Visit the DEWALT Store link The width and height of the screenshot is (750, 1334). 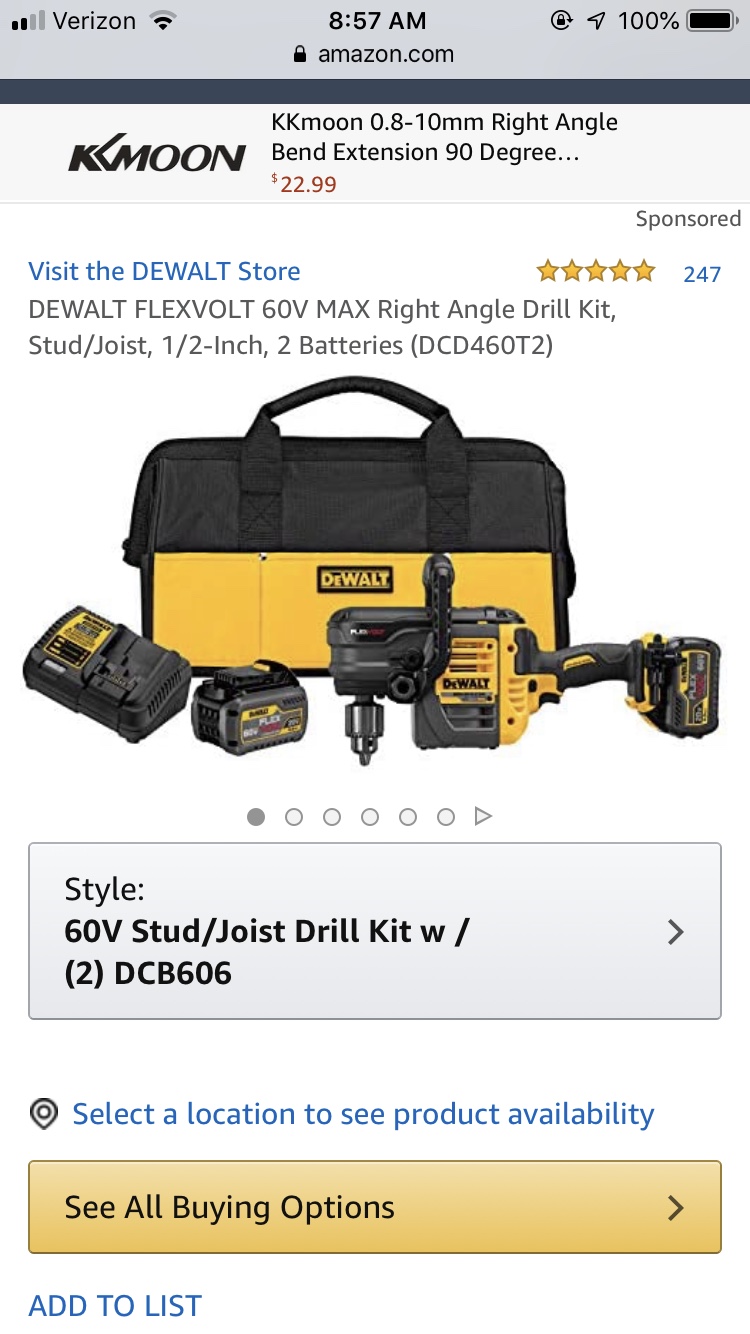pyautogui.click(x=164, y=271)
